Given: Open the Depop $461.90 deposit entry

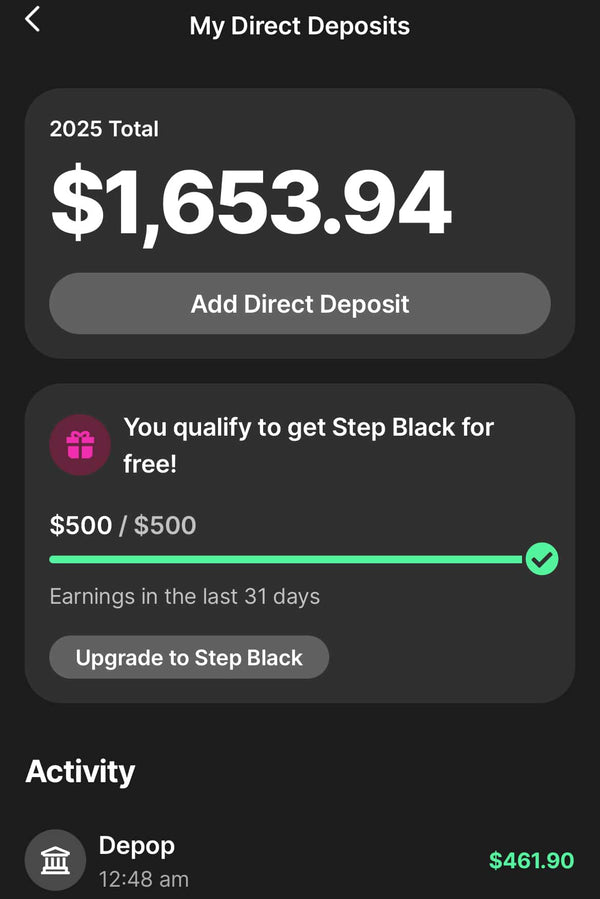Looking at the screenshot, I should coord(300,860).
